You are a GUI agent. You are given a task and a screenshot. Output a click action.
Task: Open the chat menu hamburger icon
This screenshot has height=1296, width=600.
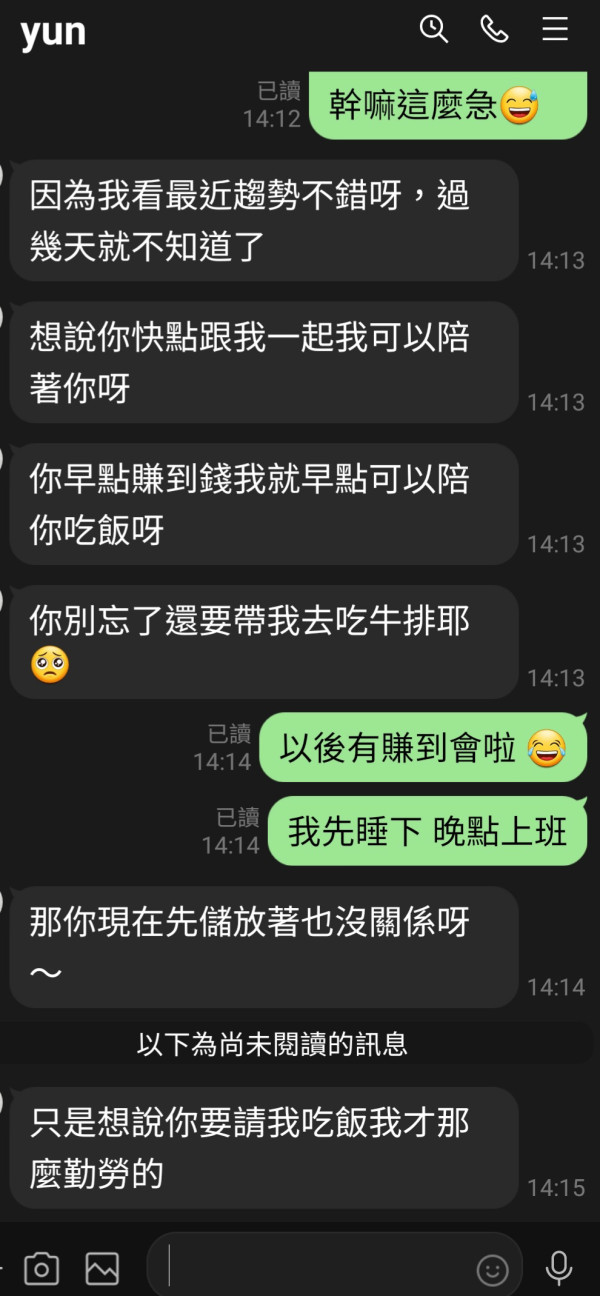555,29
